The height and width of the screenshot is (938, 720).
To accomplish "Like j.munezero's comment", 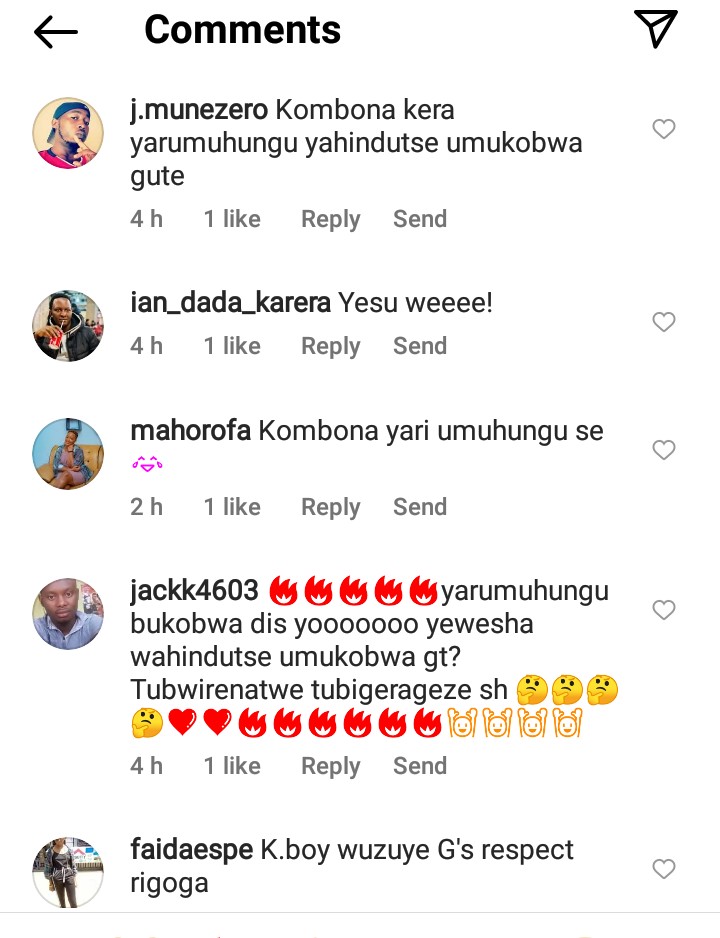I will coord(664,129).
